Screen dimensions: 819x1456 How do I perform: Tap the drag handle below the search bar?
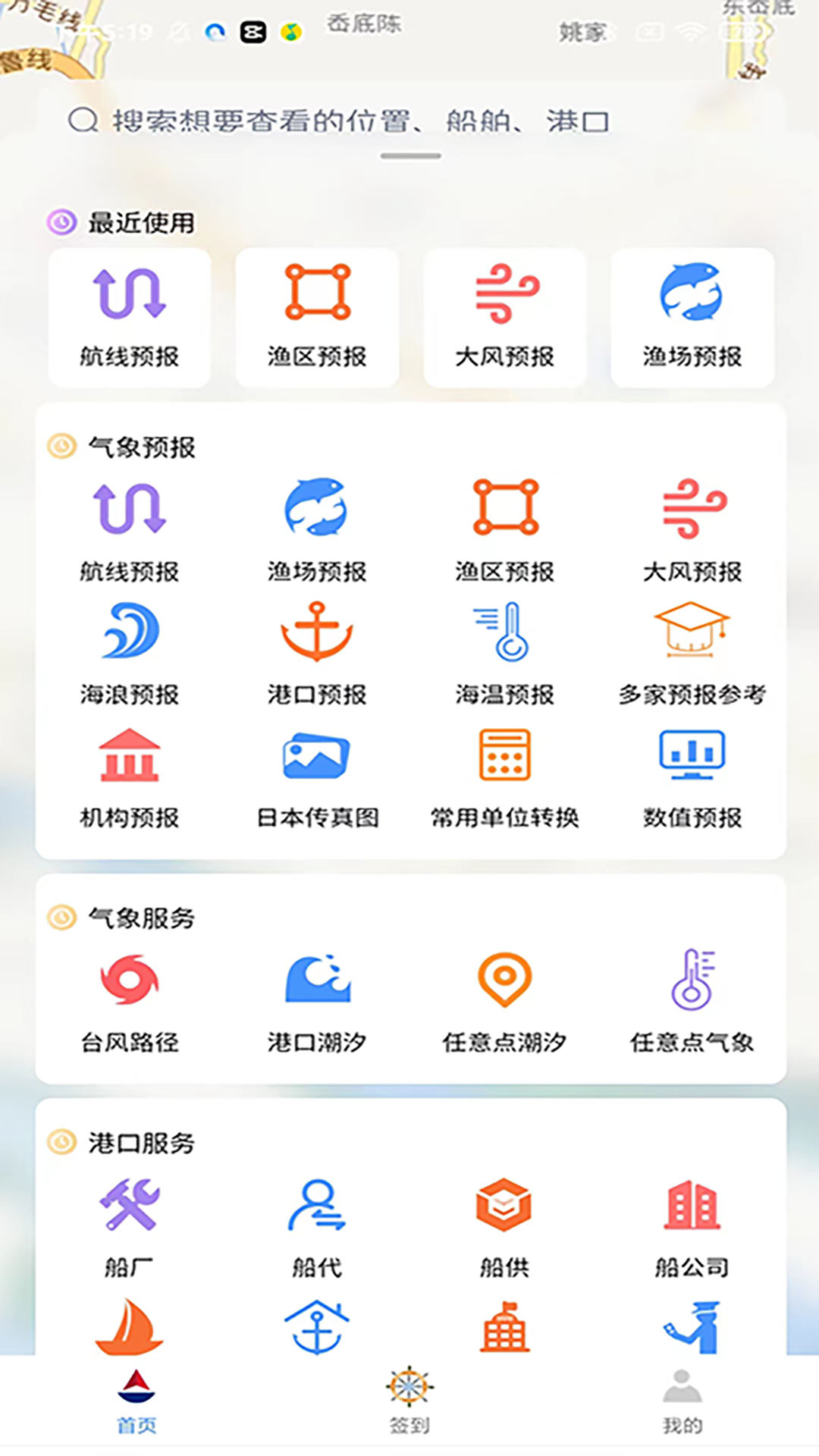click(x=409, y=155)
